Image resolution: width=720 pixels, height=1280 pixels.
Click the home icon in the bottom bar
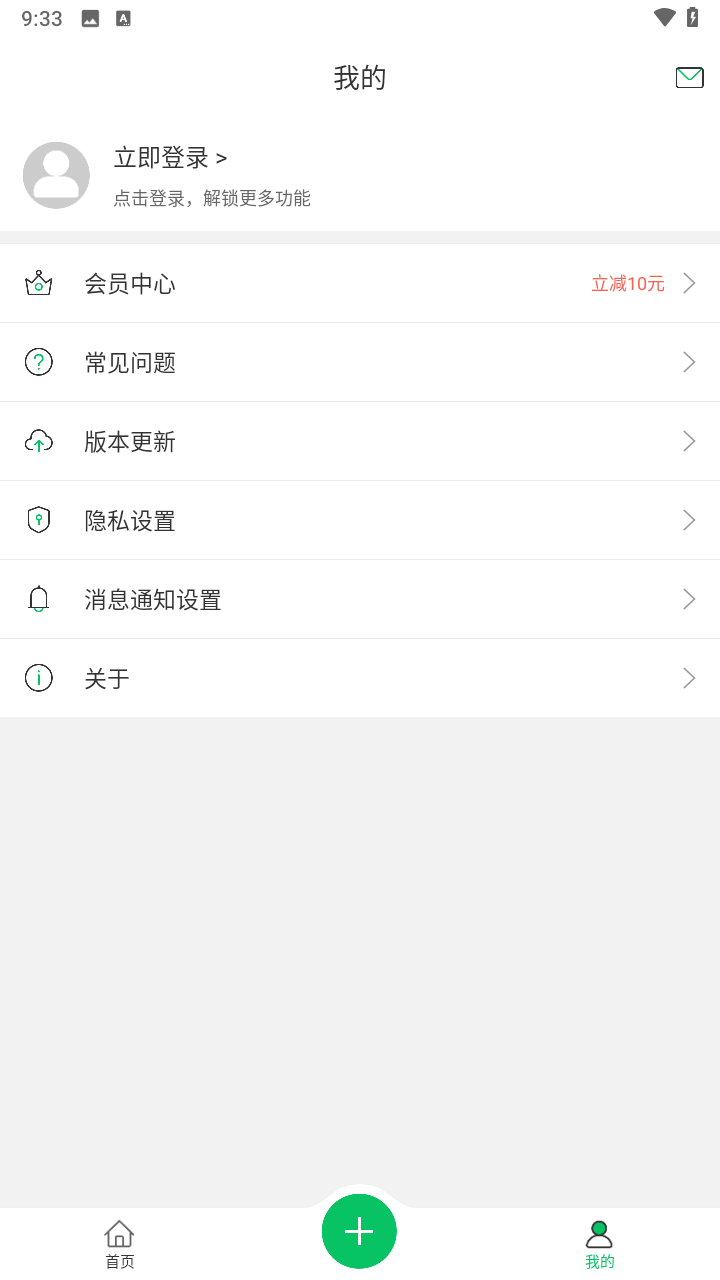click(119, 1234)
